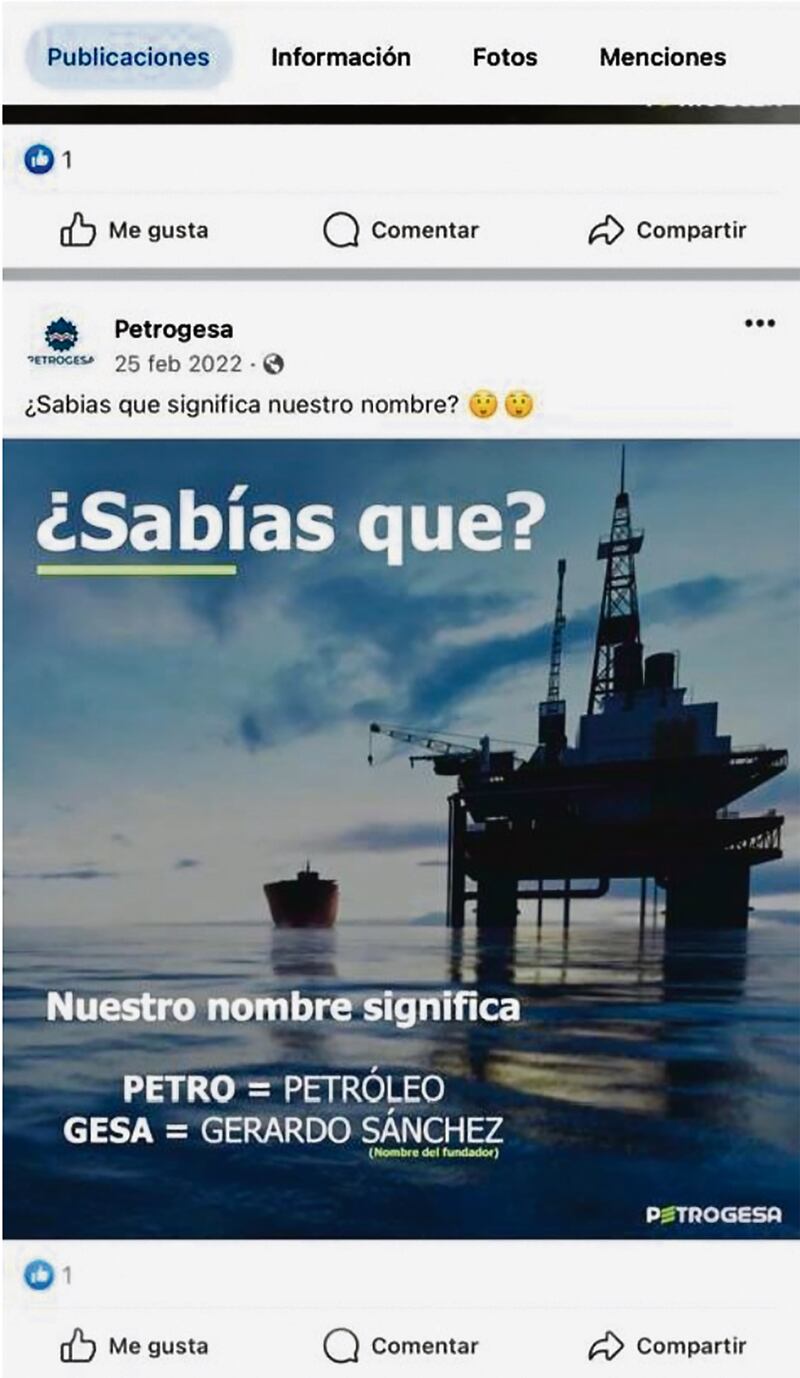Comentar on the Petrogesa ¿Sabías que? post
Viewport: 800px width, 1378px height.
pos(400,1346)
